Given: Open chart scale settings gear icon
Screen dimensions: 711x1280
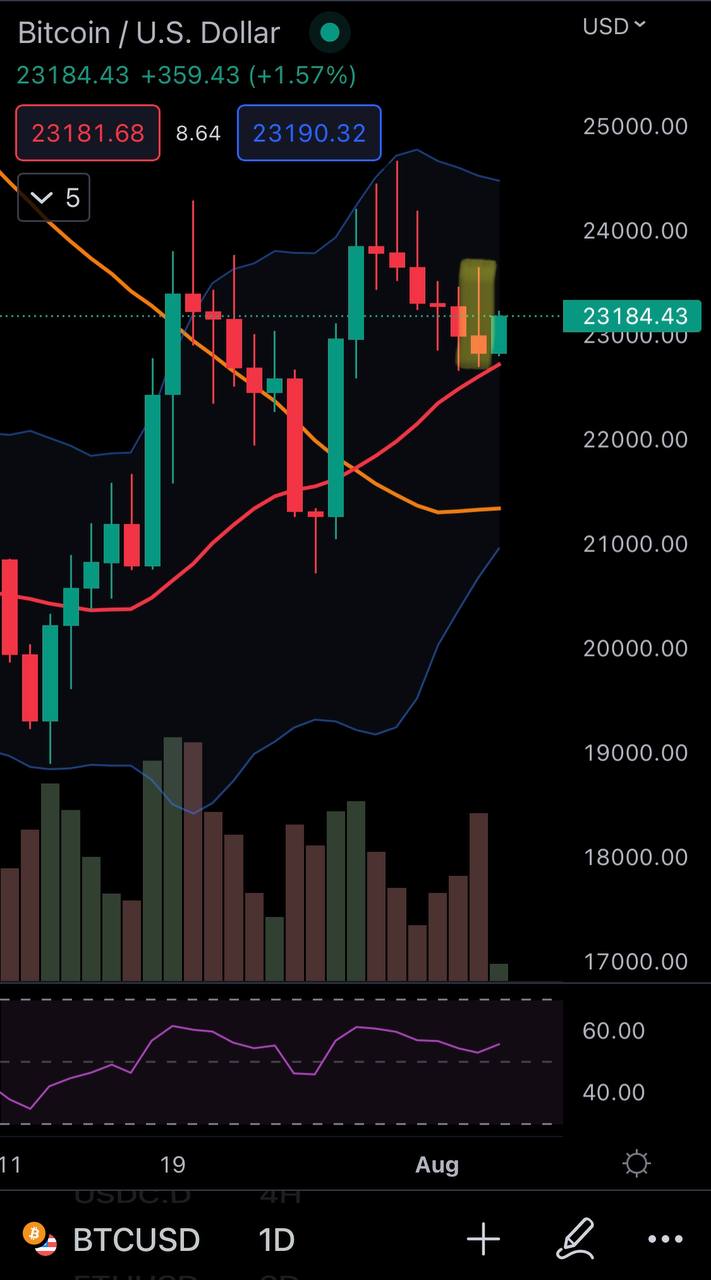Looking at the screenshot, I should [x=636, y=1164].
